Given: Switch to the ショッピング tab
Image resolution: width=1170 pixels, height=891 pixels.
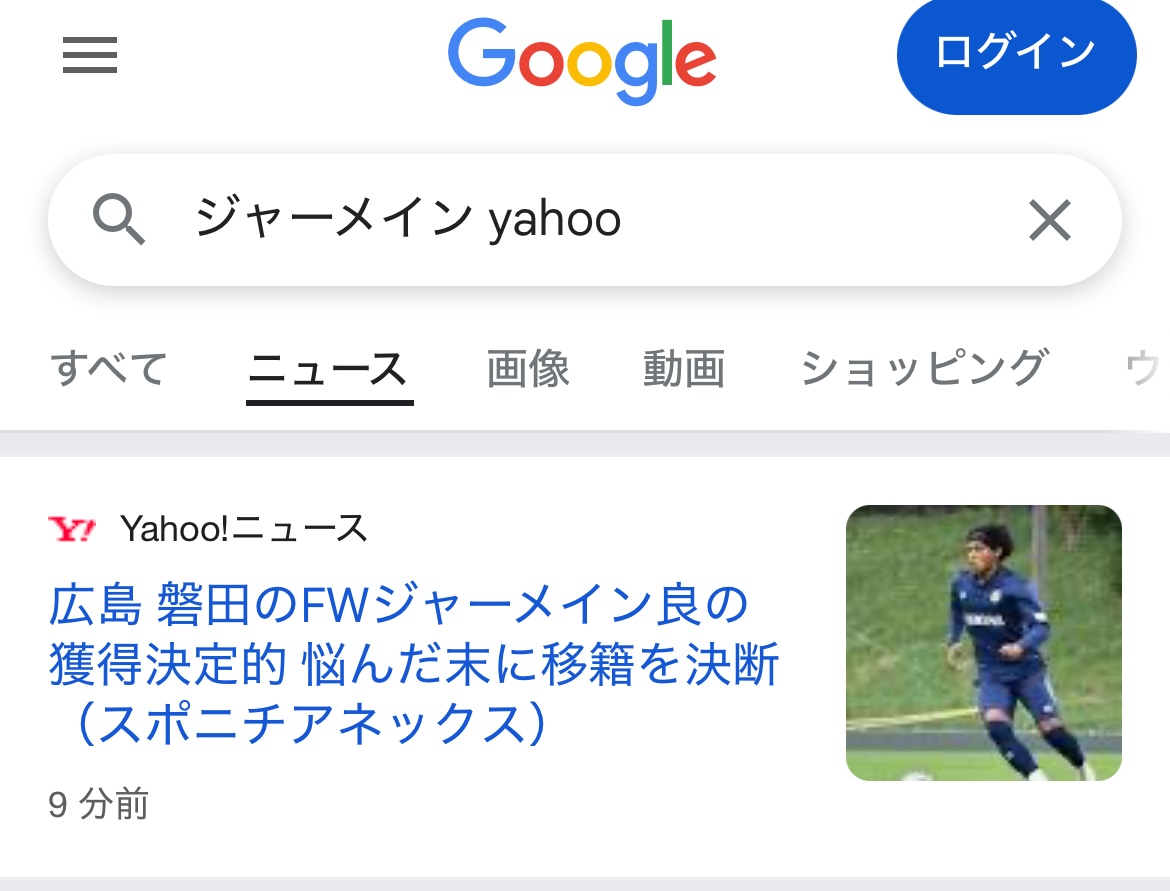Looking at the screenshot, I should [x=924, y=369].
